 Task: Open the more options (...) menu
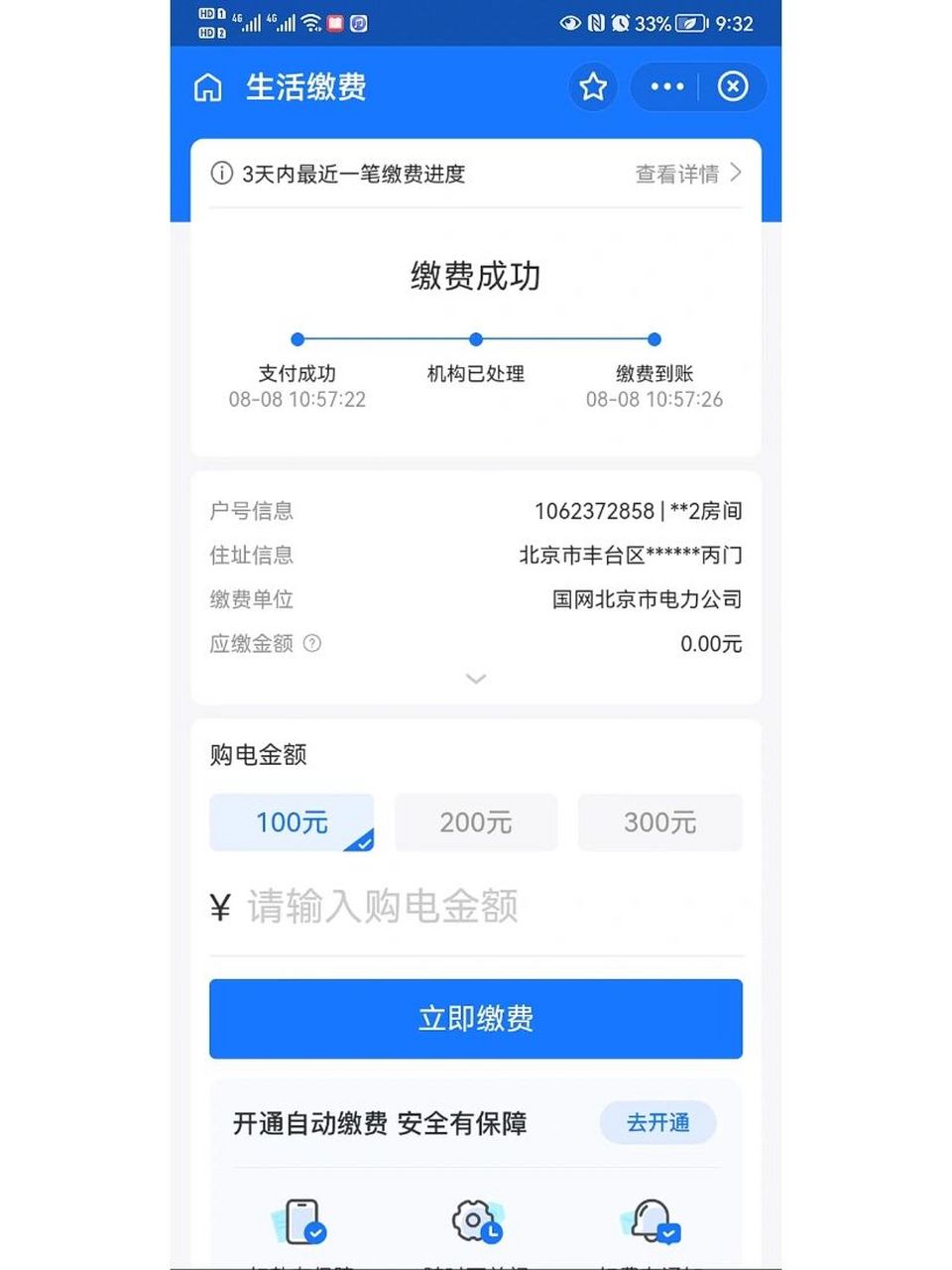(x=664, y=87)
